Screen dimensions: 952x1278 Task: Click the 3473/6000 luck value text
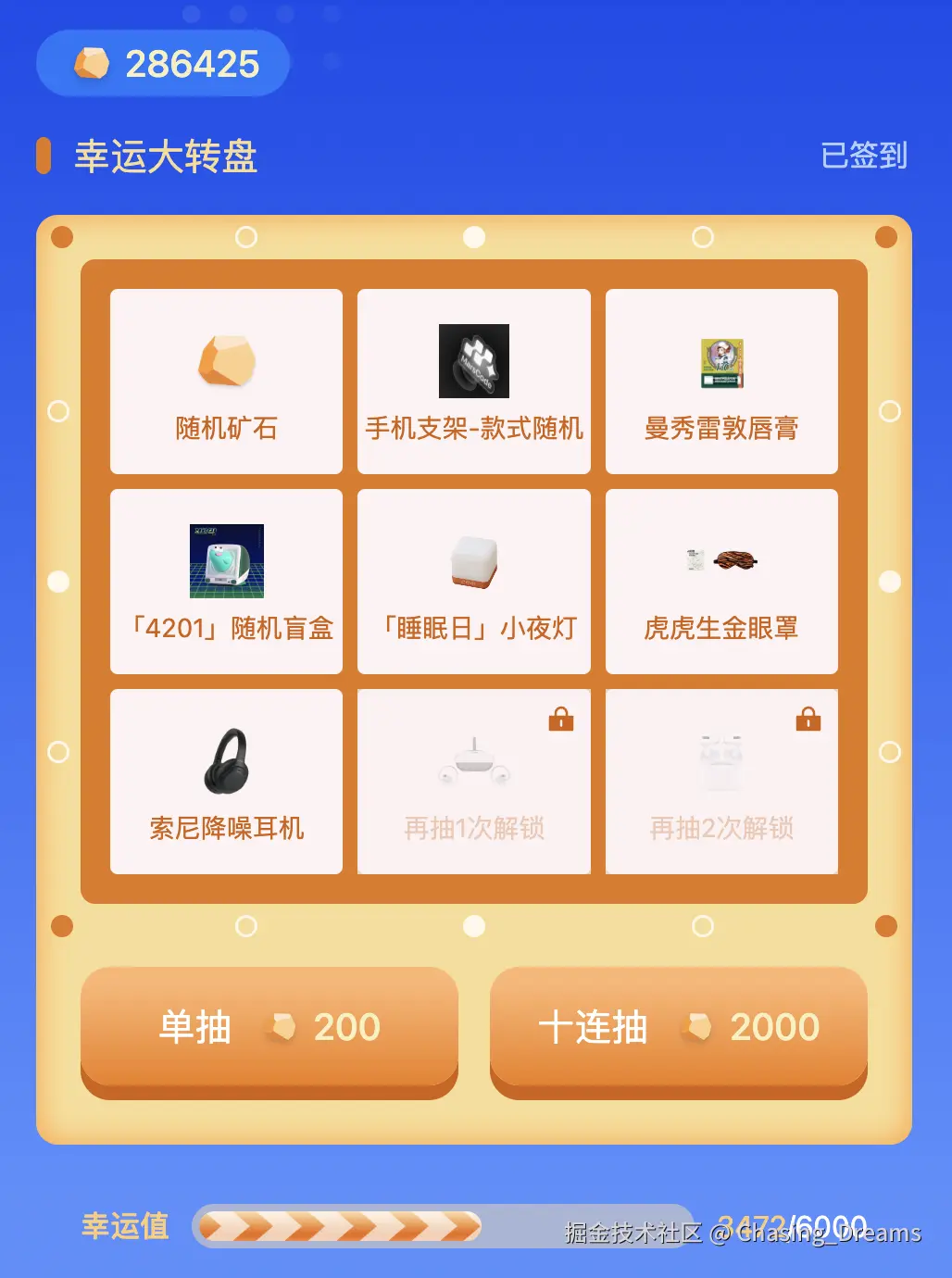[x=792, y=1225]
